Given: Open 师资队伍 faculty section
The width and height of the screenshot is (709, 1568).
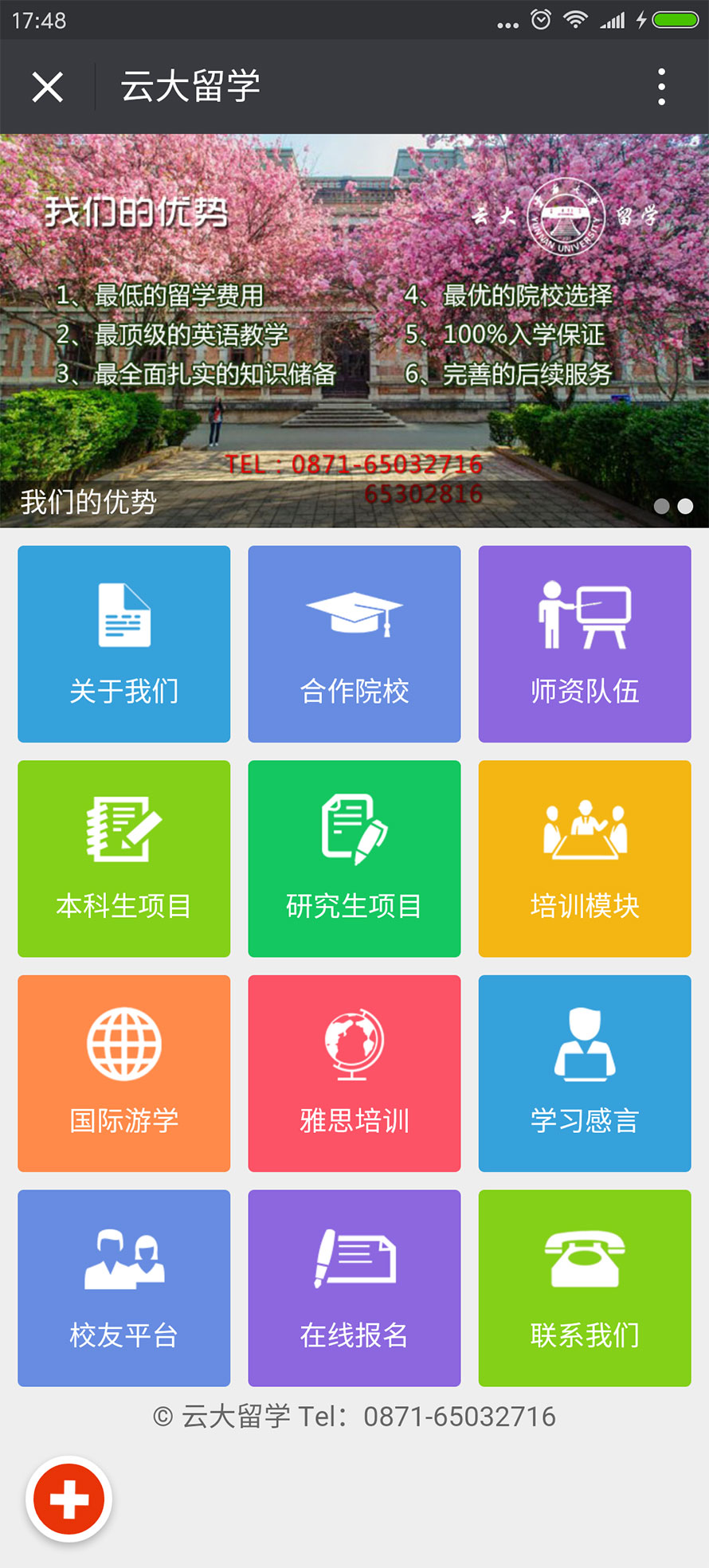Looking at the screenshot, I should [x=585, y=644].
